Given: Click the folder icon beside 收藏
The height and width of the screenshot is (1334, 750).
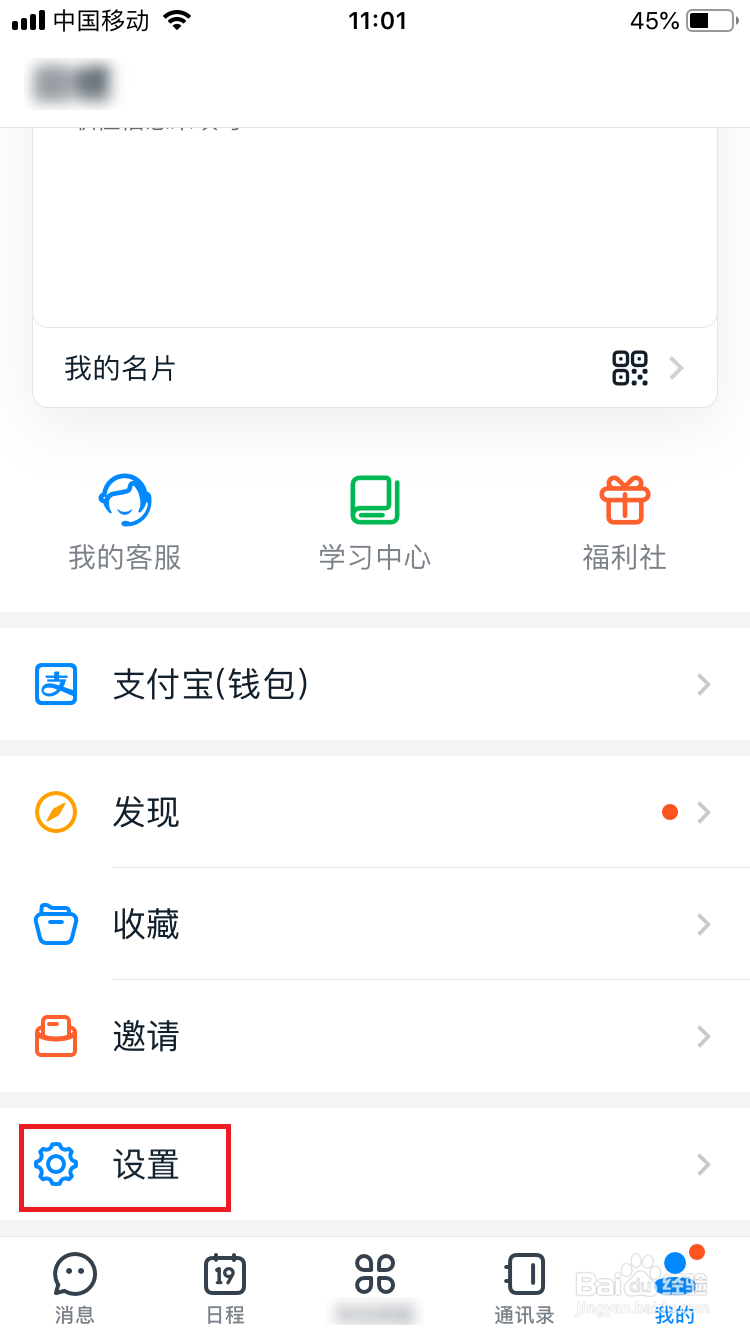Looking at the screenshot, I should pyautogui.click(x=56, y=924).
